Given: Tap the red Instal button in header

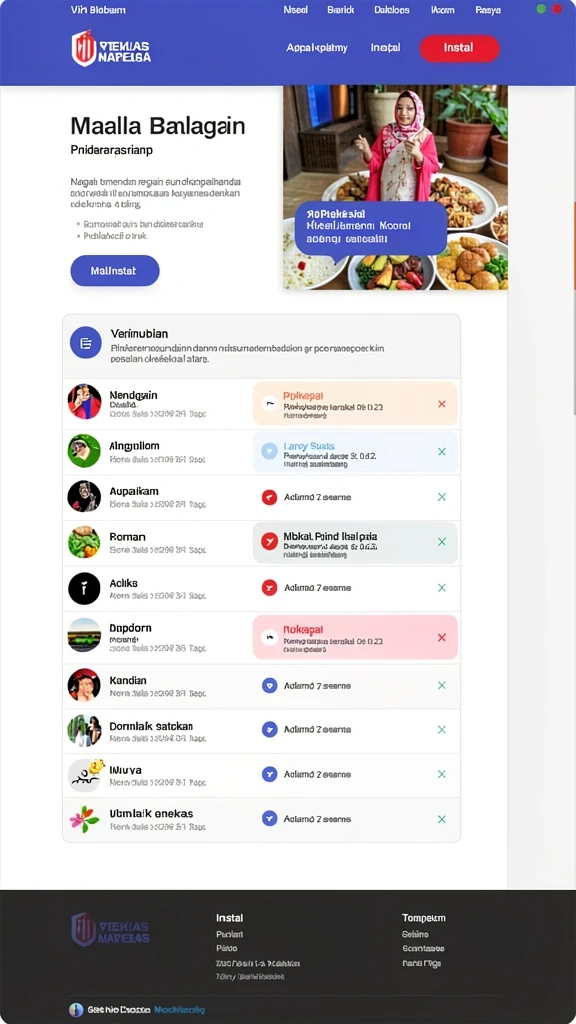Looking at the screenshot, I should click(x=459, y=48).
